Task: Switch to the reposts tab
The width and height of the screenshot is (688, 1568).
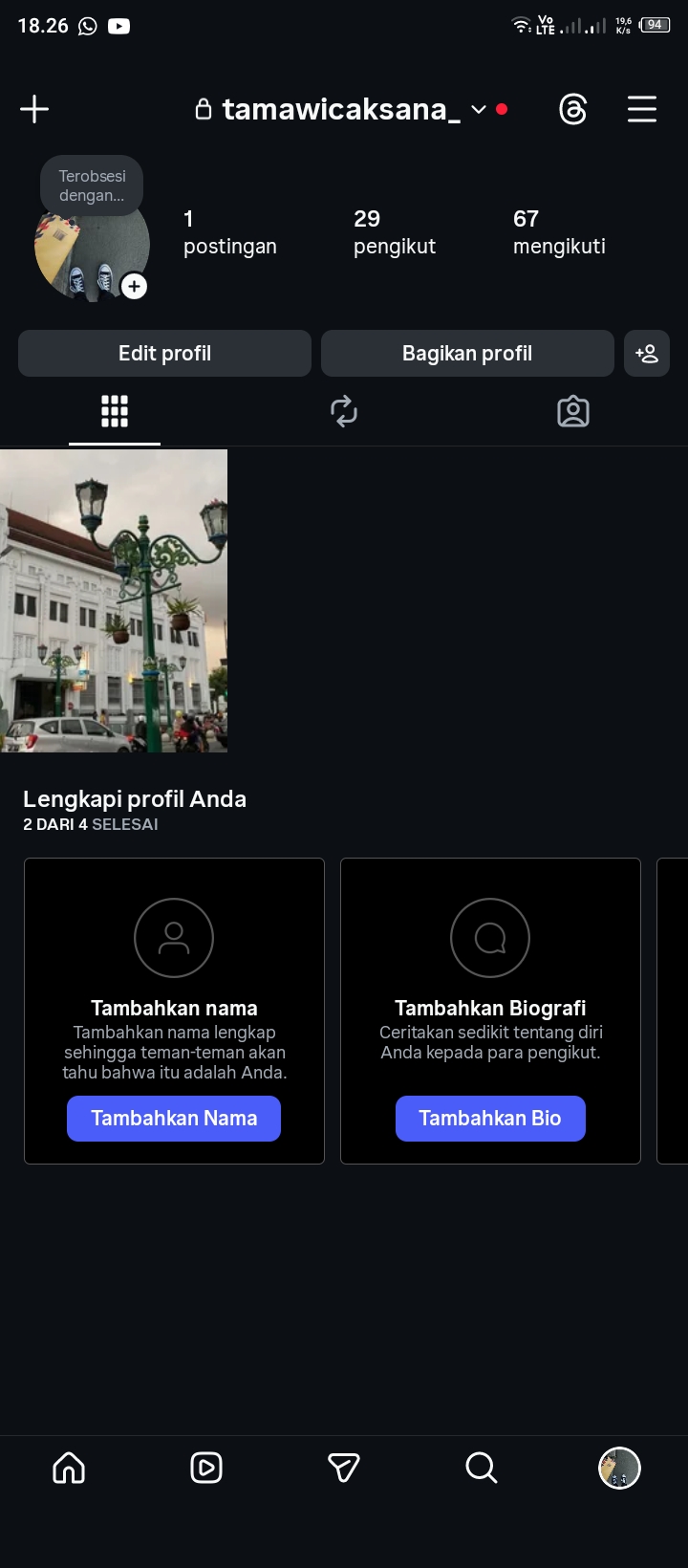Action: coord(344,411)
